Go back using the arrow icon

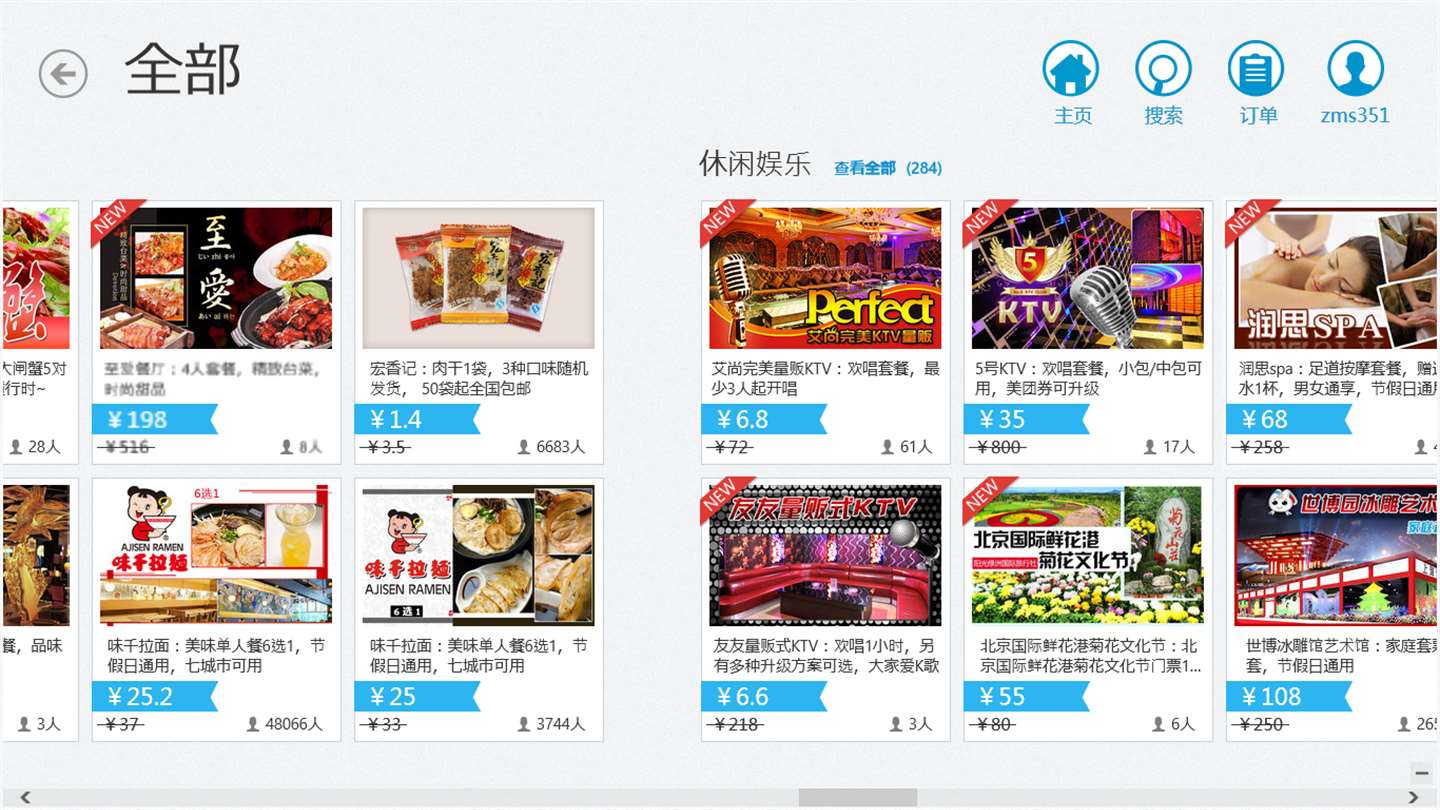click(x=63, y=74)
